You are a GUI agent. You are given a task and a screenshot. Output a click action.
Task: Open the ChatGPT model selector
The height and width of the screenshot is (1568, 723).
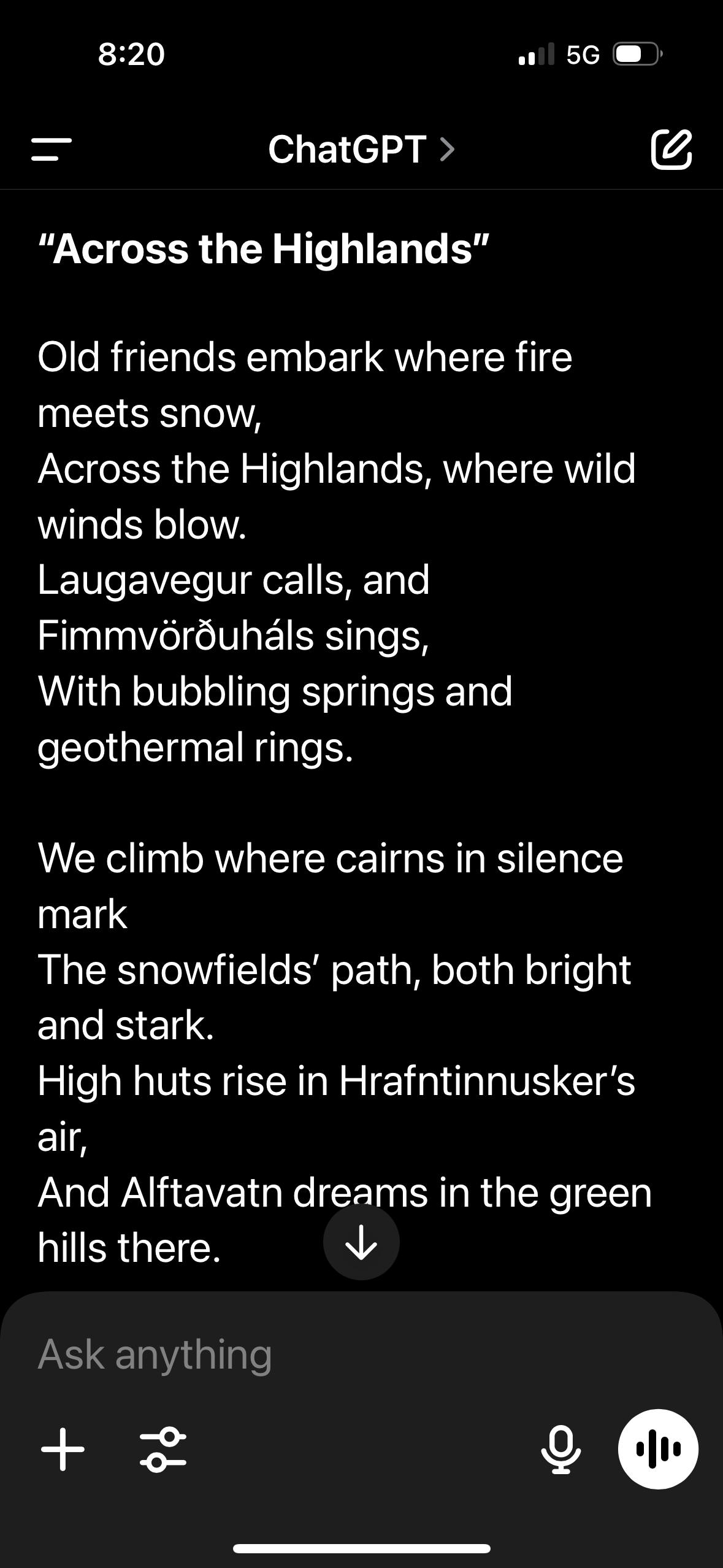coord(361,149)
